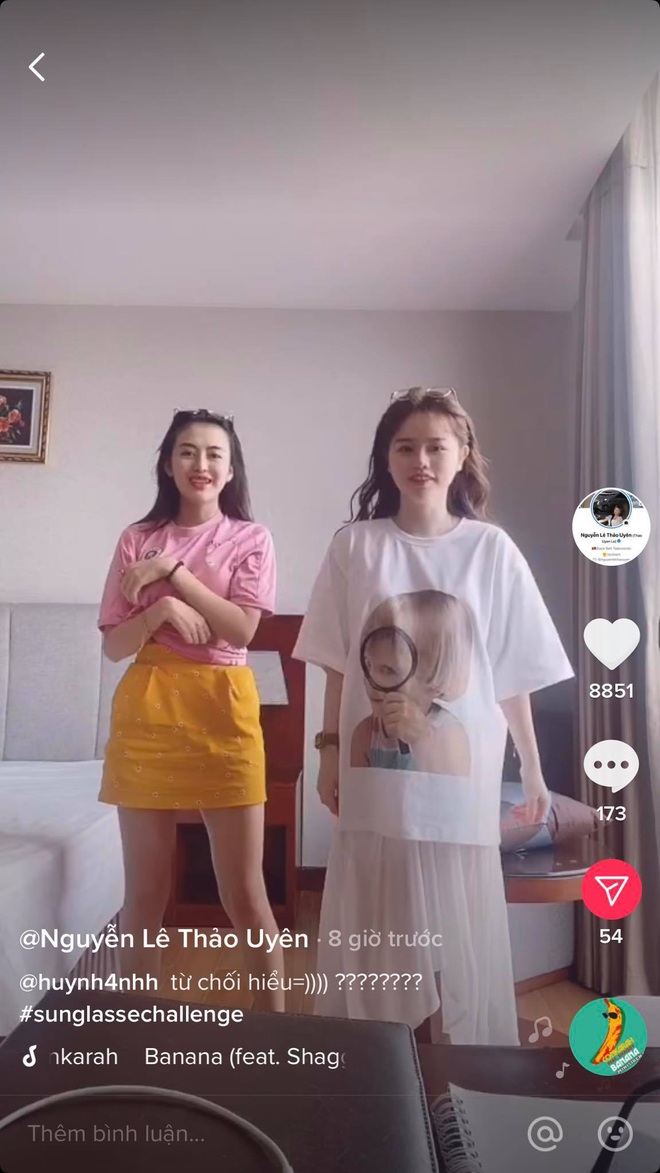This screenshot has height=1173, width=660.
Task: Open the comments bubble with 173 comments
Action: 611,767
